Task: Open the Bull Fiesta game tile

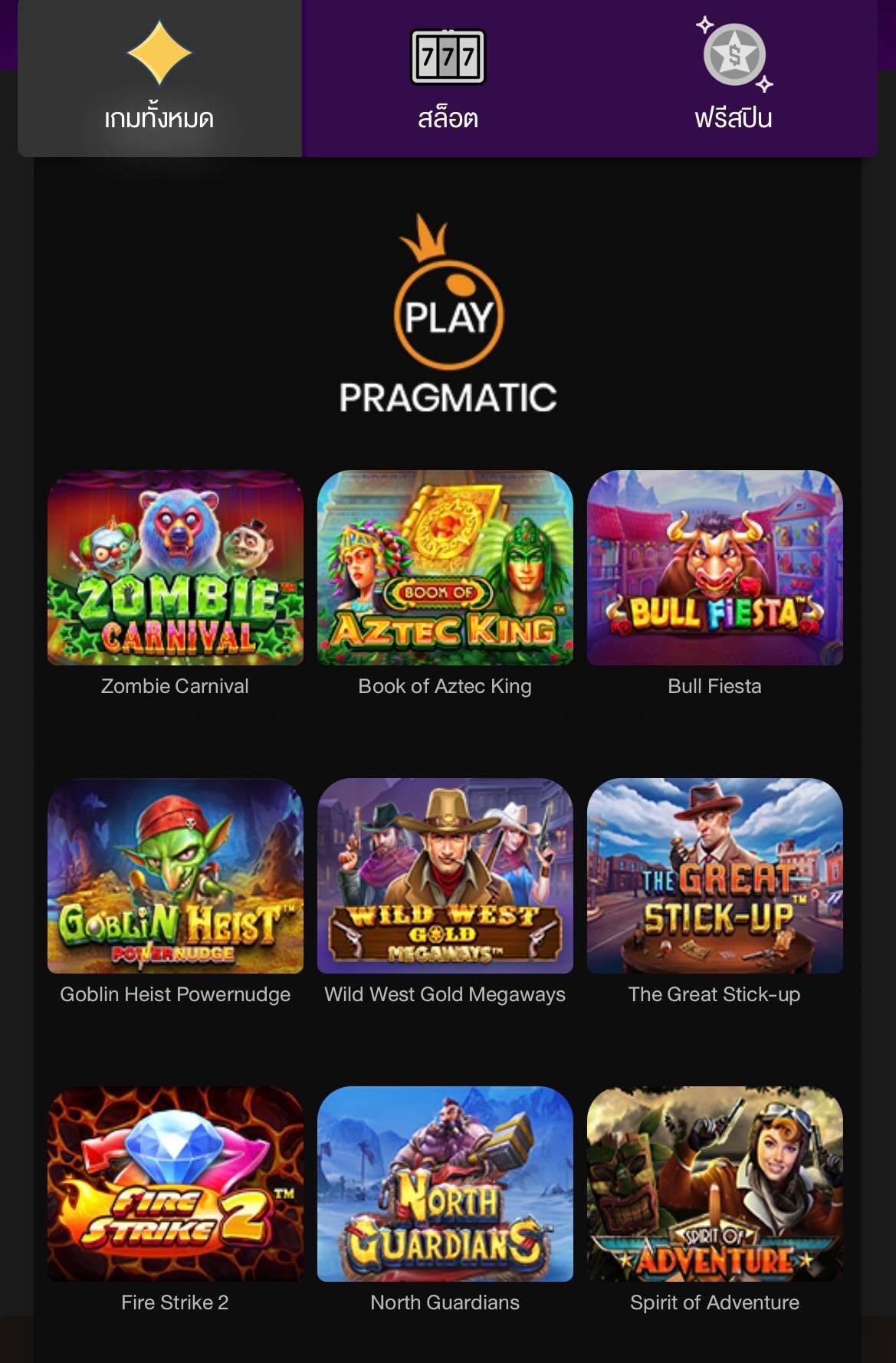Action: [x=714, y=568]
